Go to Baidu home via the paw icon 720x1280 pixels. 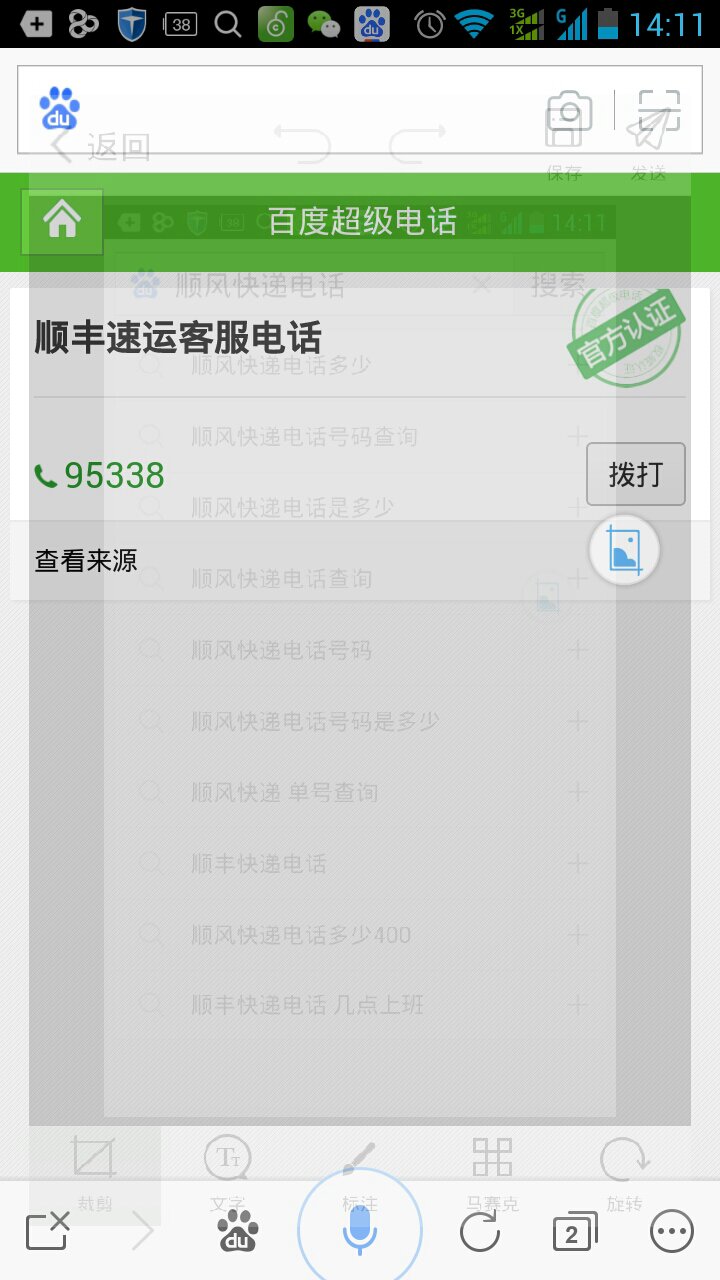(238, 1232)
